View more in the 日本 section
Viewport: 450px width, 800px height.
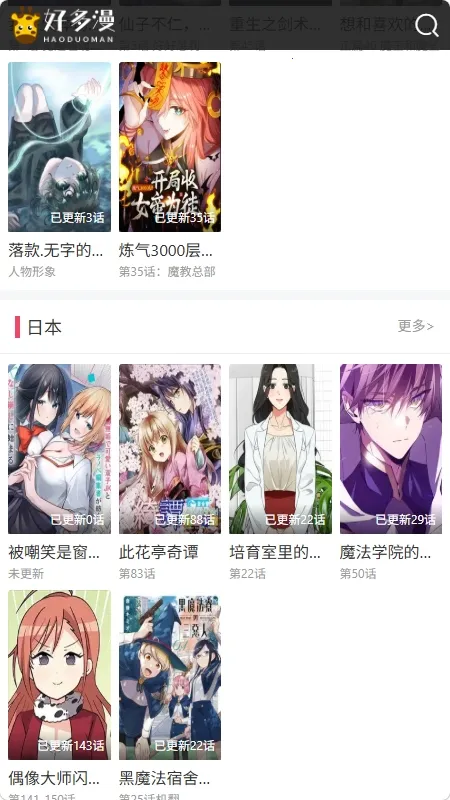(416, 326)
